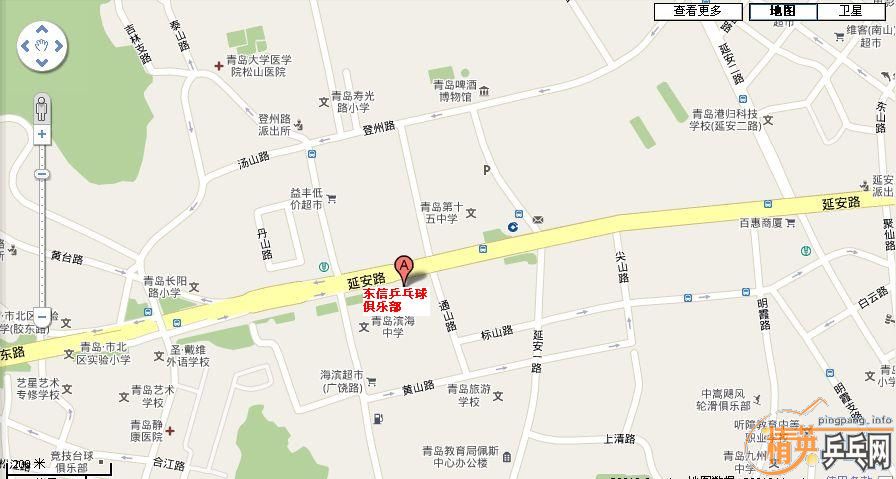
Task: Switch to 卫星 satellite view
Action: pyautogui.click(x=850, y=11)
